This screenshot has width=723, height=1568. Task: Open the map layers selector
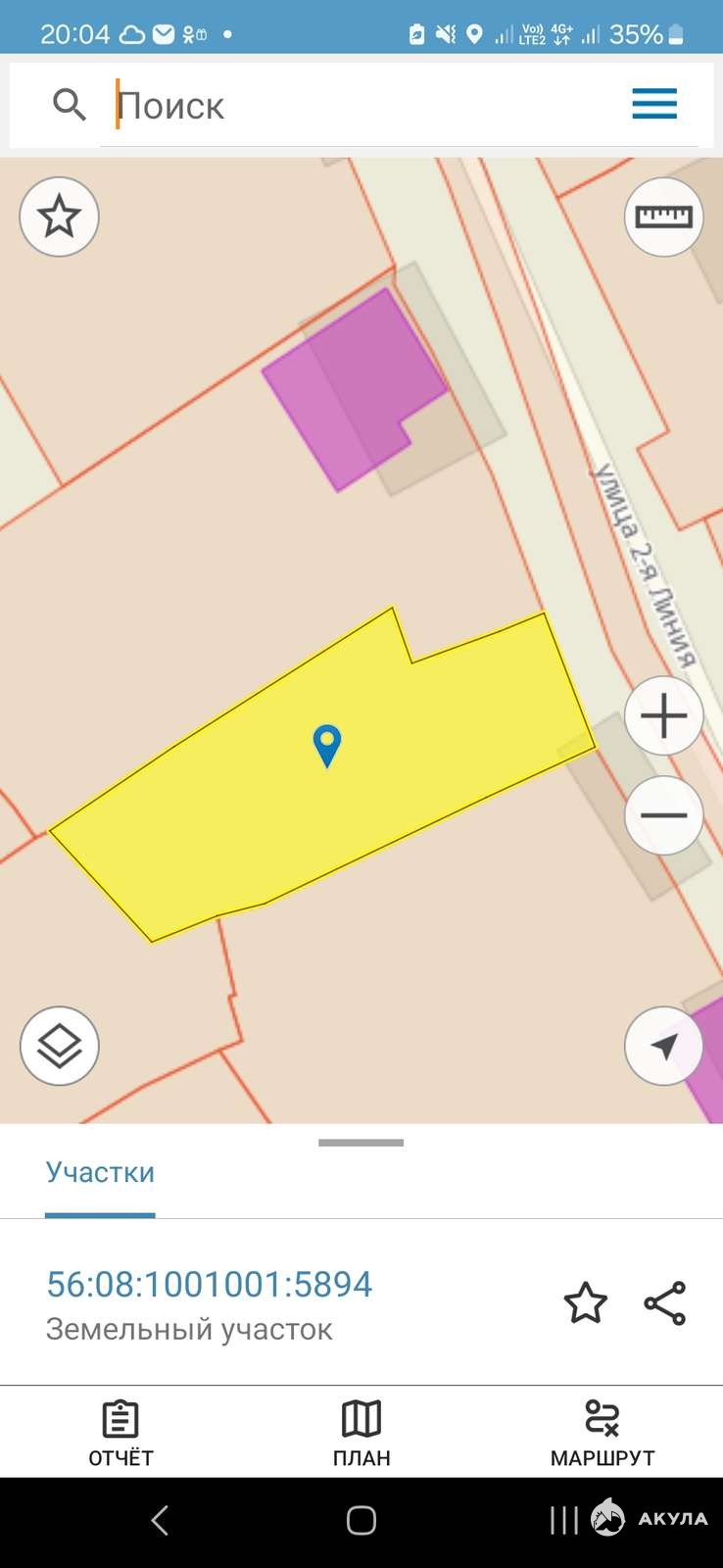(x=59, y=1046)
